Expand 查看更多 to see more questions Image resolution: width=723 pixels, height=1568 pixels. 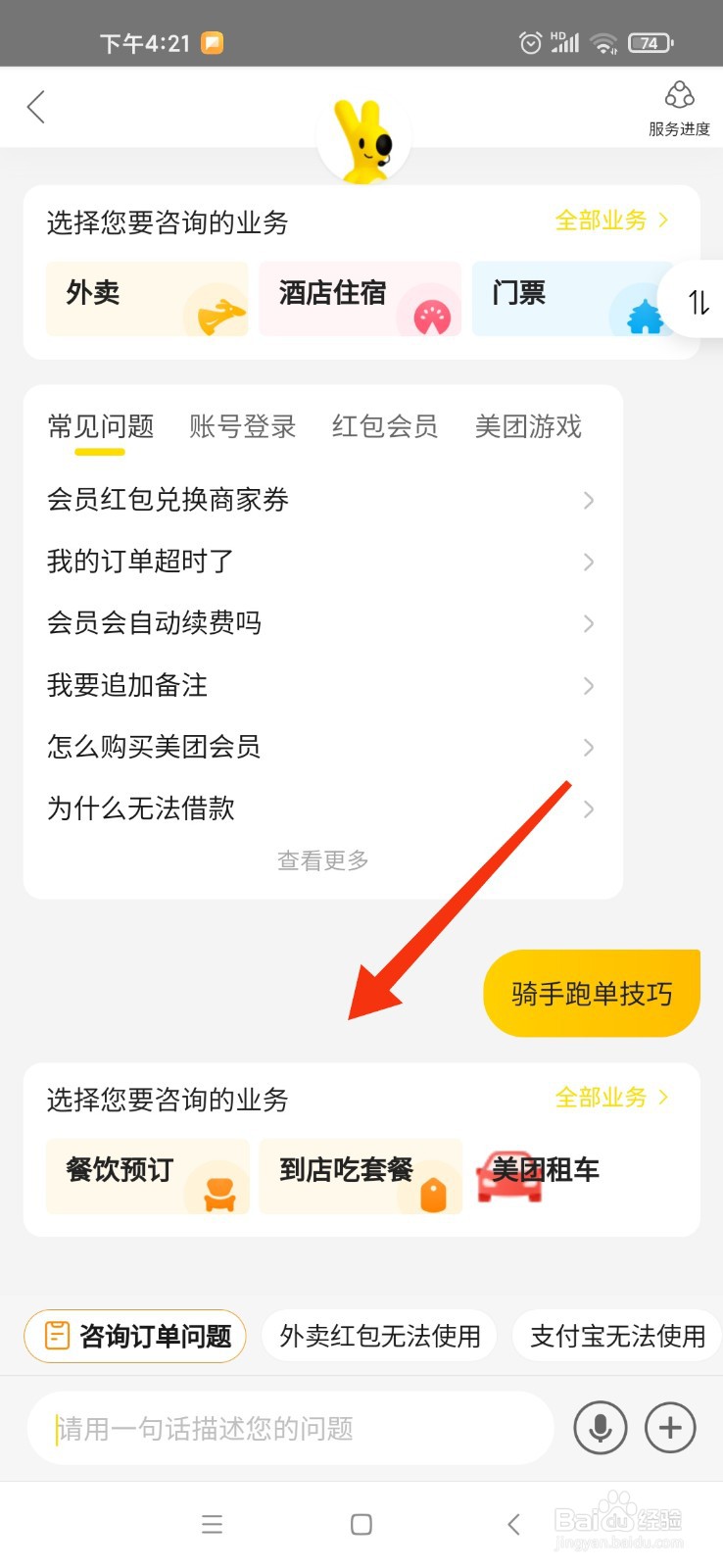point(321,859)
